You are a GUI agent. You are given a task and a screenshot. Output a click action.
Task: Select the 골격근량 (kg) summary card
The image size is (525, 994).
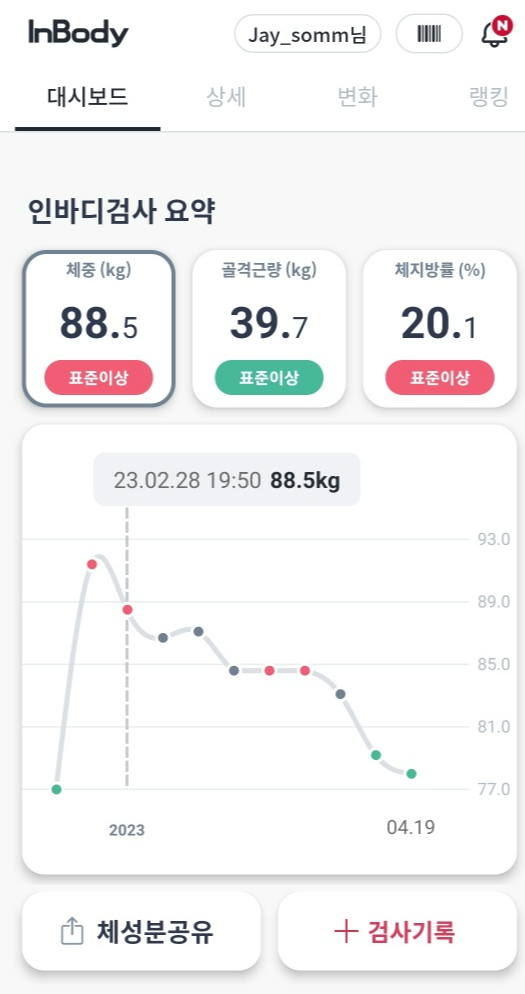[x=269, y=329]
